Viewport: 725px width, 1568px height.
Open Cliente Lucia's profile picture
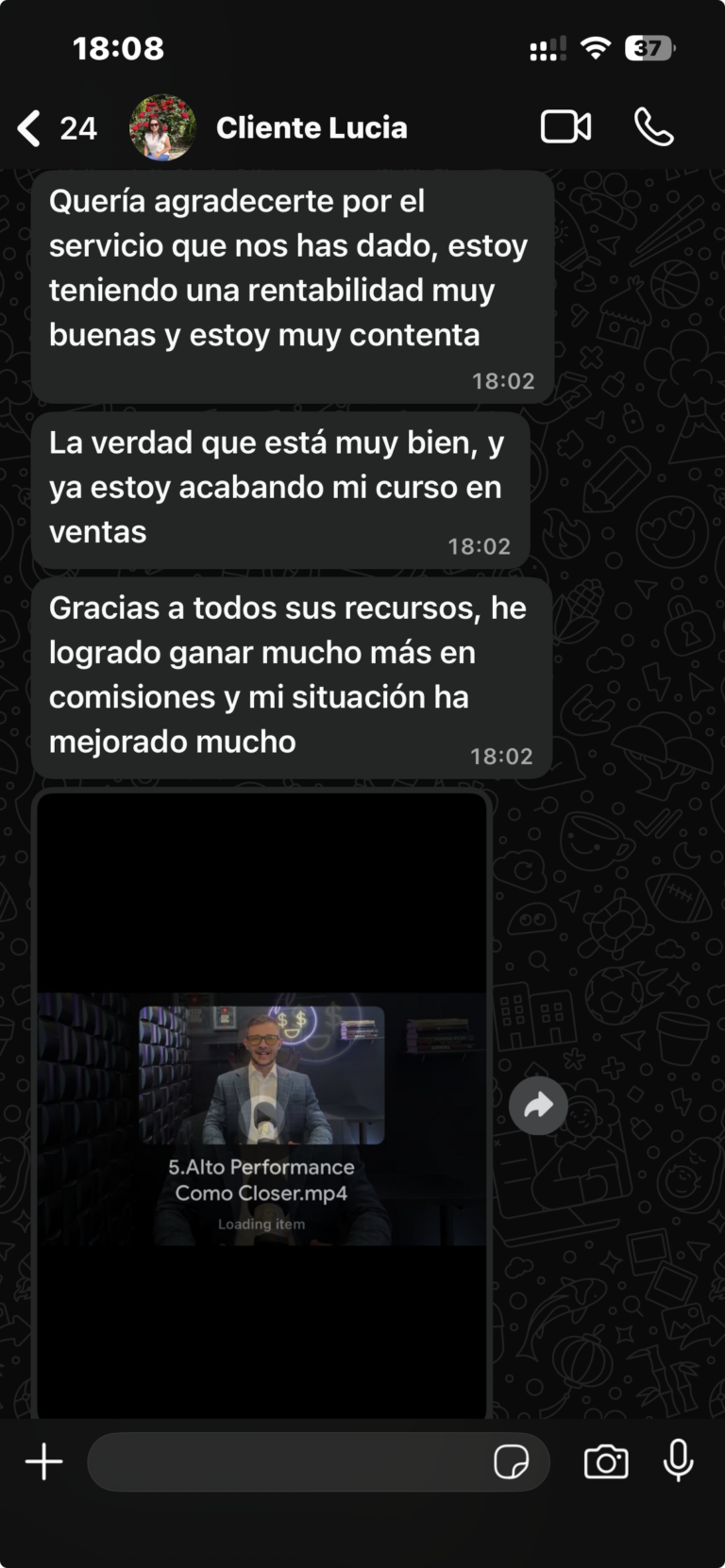coord(162,125)
